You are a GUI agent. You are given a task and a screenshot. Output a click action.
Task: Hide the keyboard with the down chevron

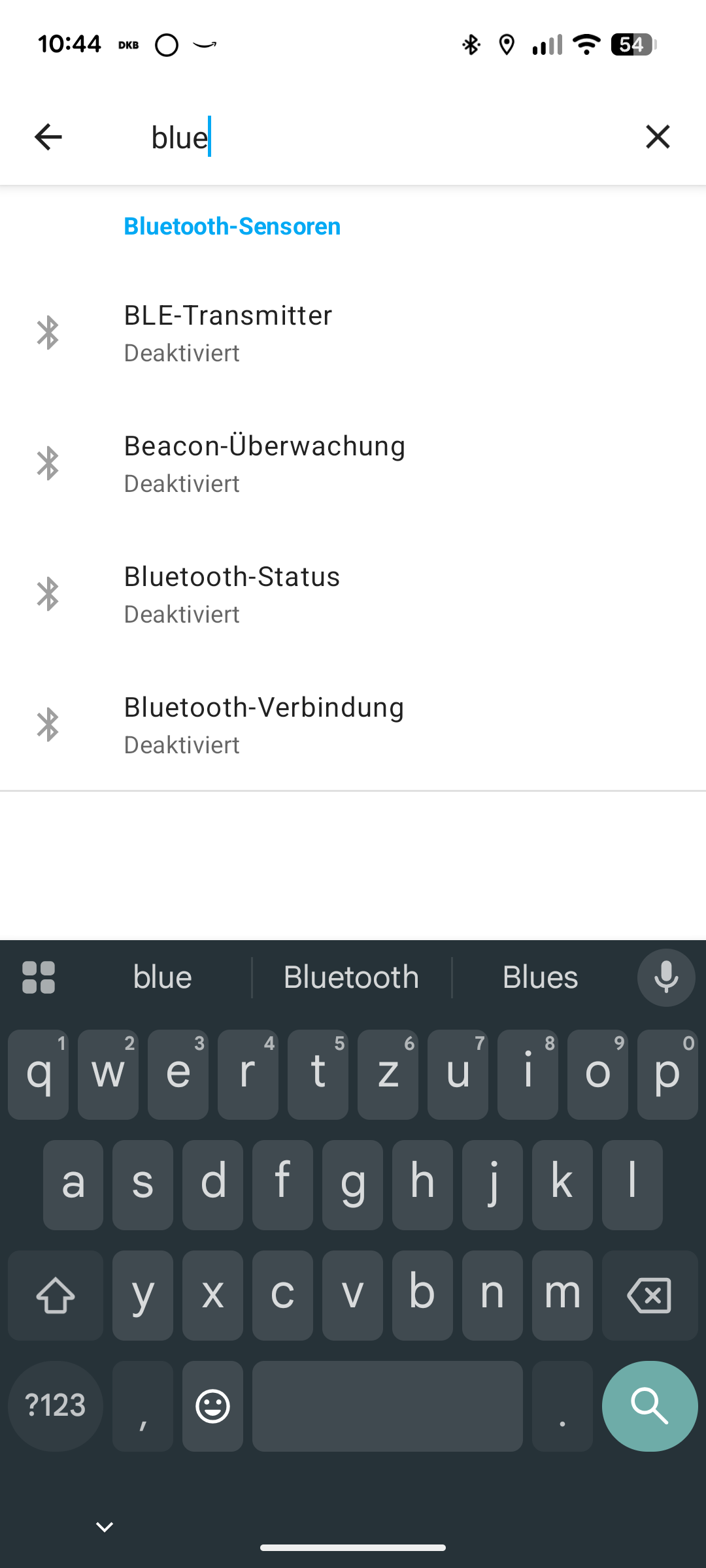[105, 1527]
